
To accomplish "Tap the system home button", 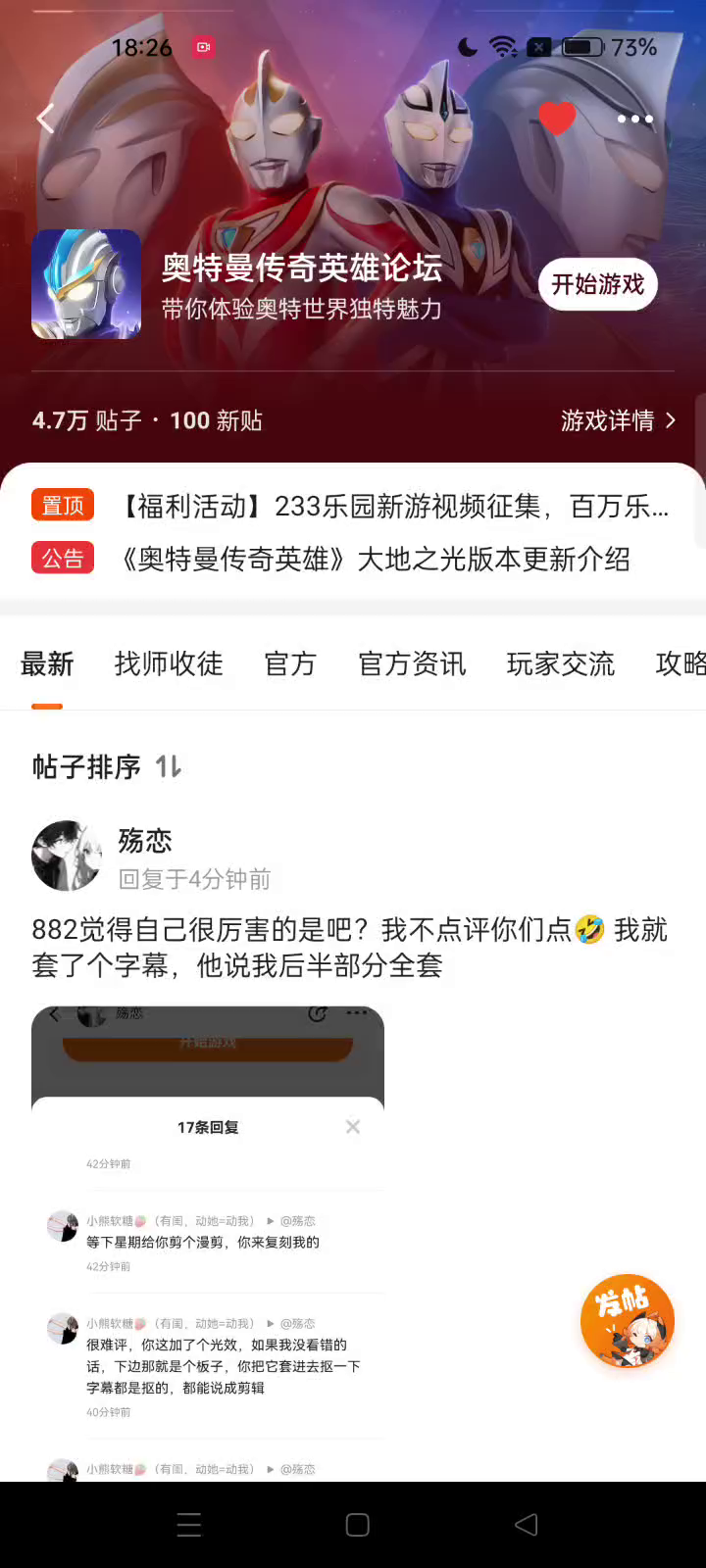I will click(x=357, y=1525).
